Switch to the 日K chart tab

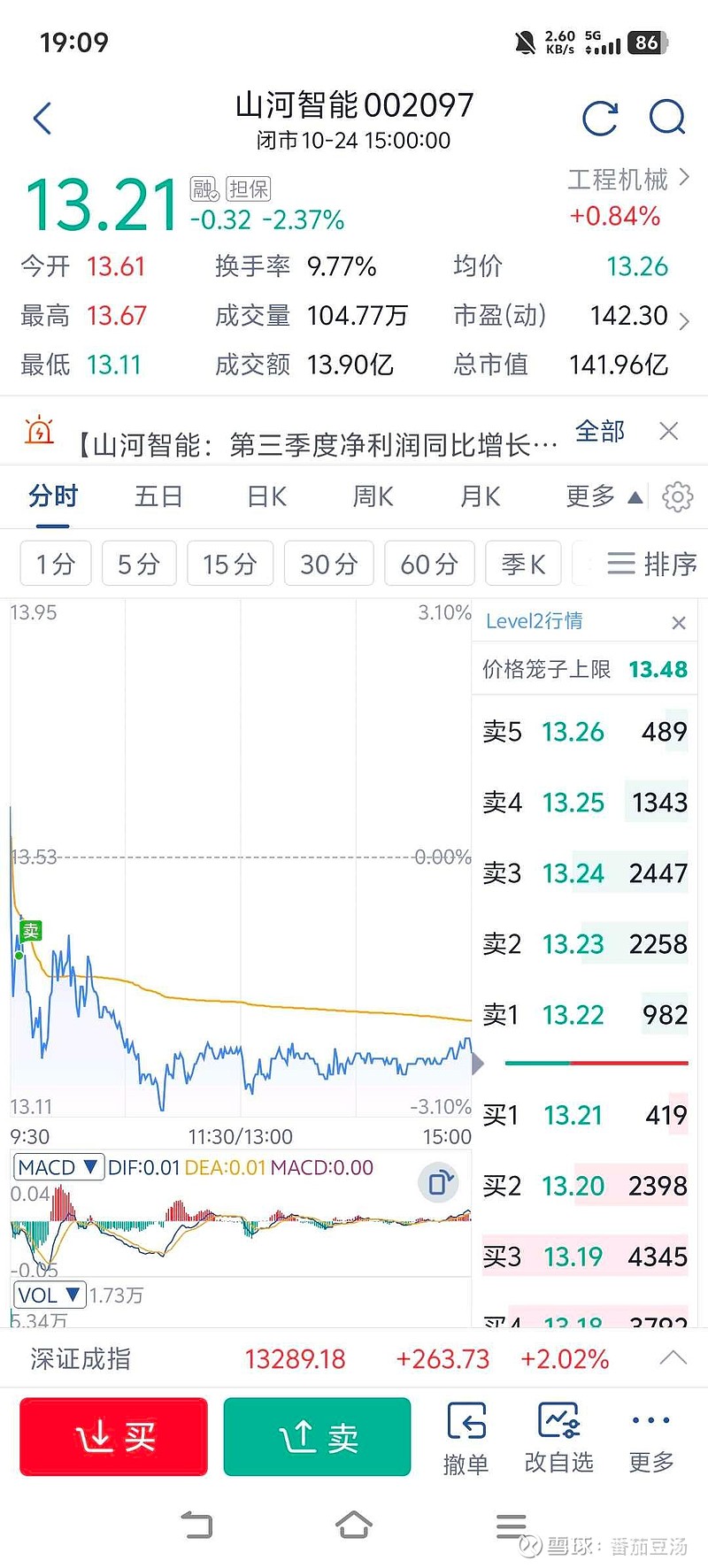point(264,496)
